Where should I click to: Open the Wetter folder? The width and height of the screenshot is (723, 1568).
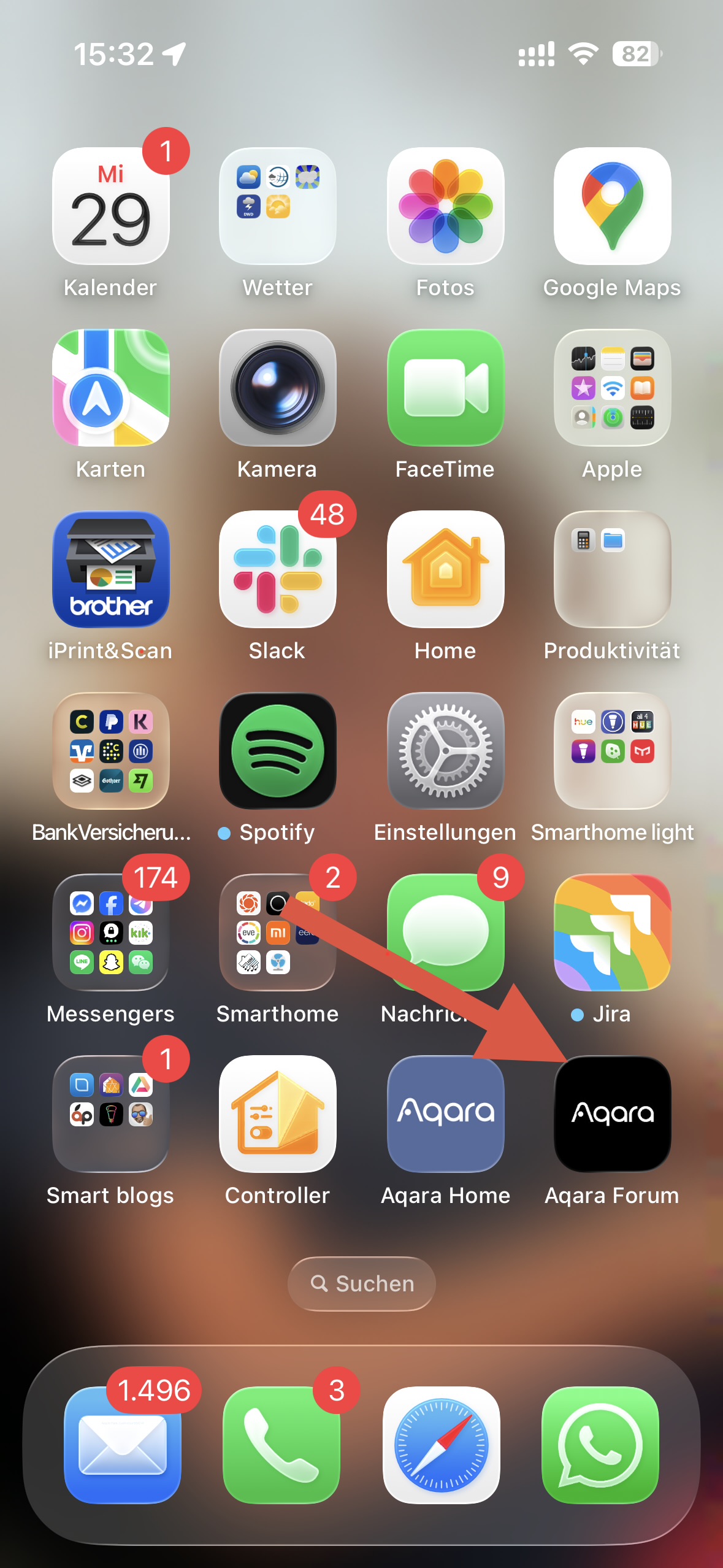coord(278,206)
